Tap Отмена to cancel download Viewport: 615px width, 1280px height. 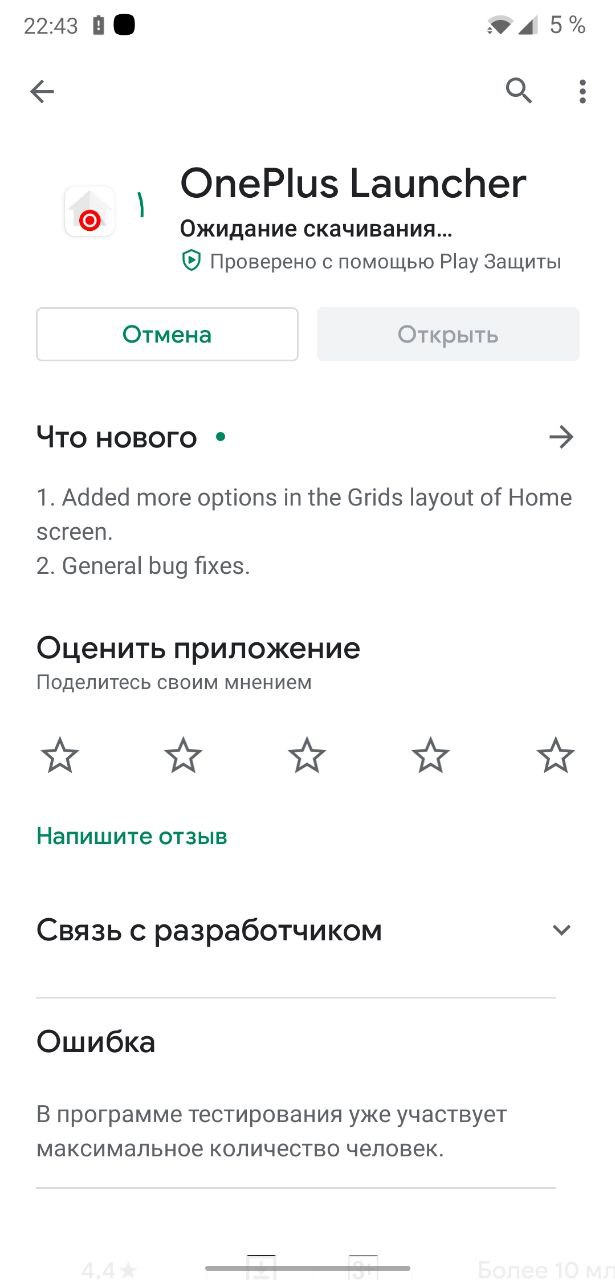167,334
